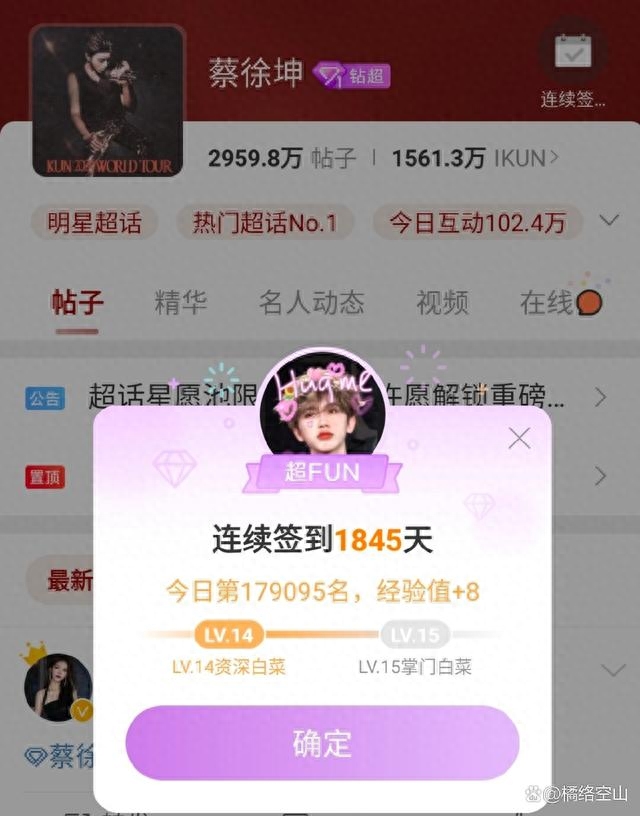Switch to the 精华 tab
The height and width of the screenshot is (816, 640).
[x=181, y=302]
